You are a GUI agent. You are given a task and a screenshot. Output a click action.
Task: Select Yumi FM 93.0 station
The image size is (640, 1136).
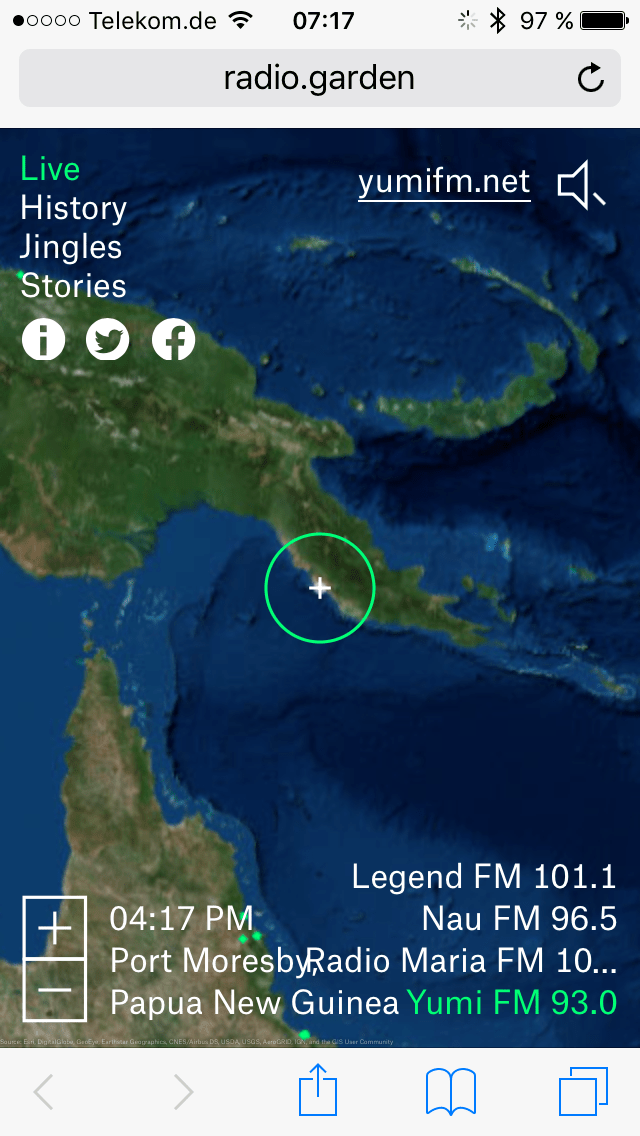pos(511,1002)
